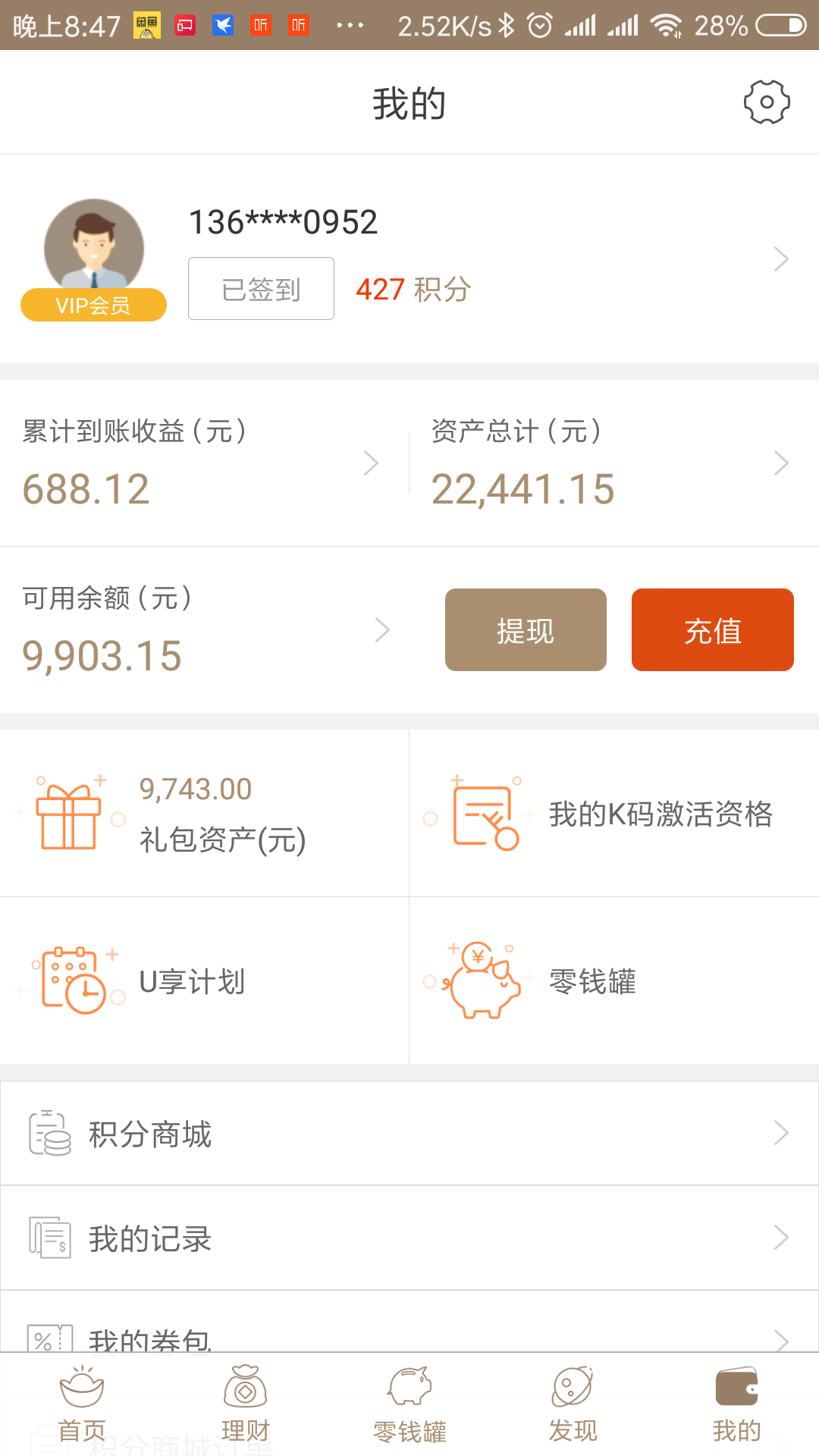Switch to the 我的 wallet tab
819x1456 pixels.
coord(737,1403)
